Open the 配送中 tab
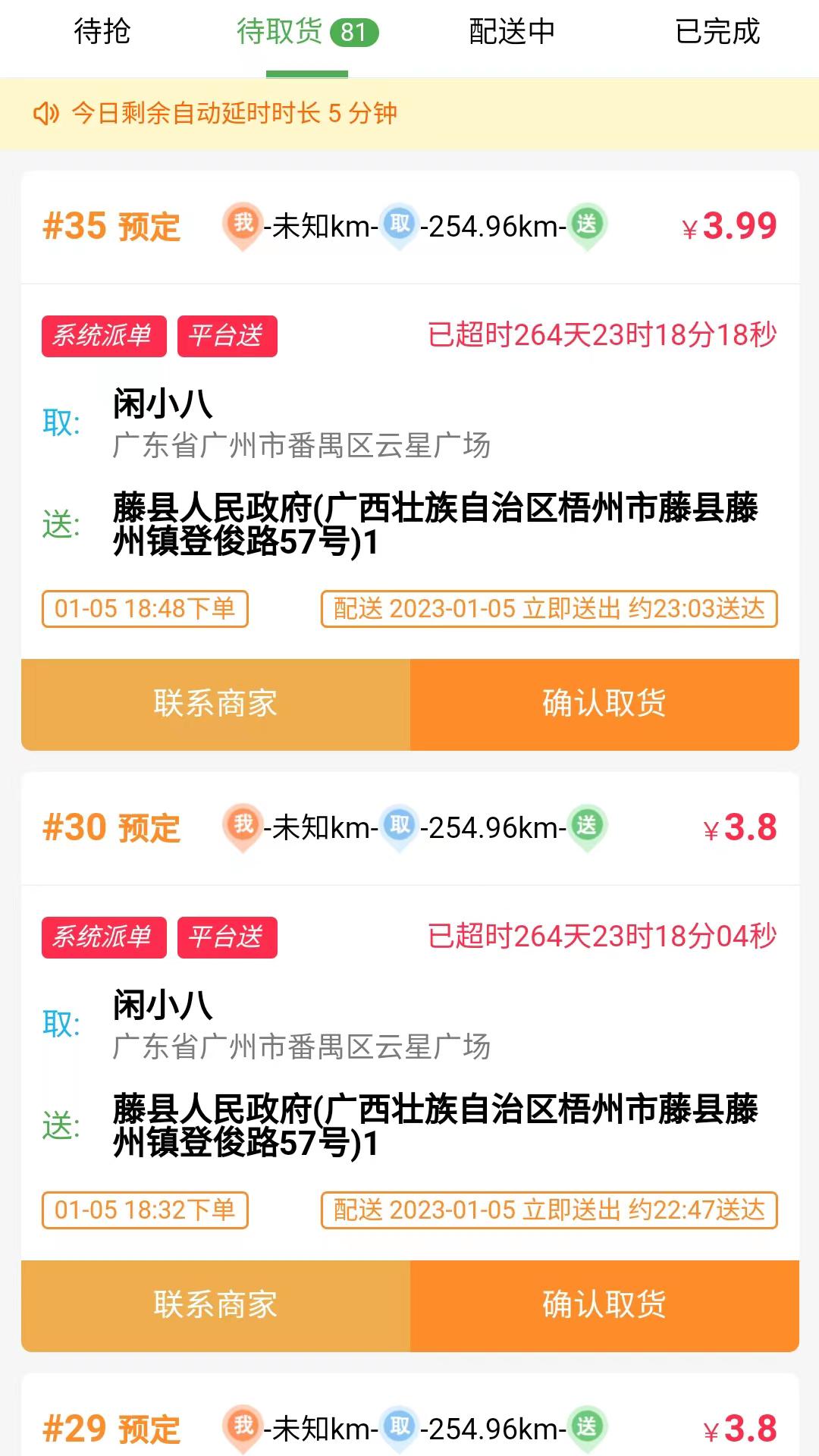Viewport: 819px width, 1456px height. [512, 32]
